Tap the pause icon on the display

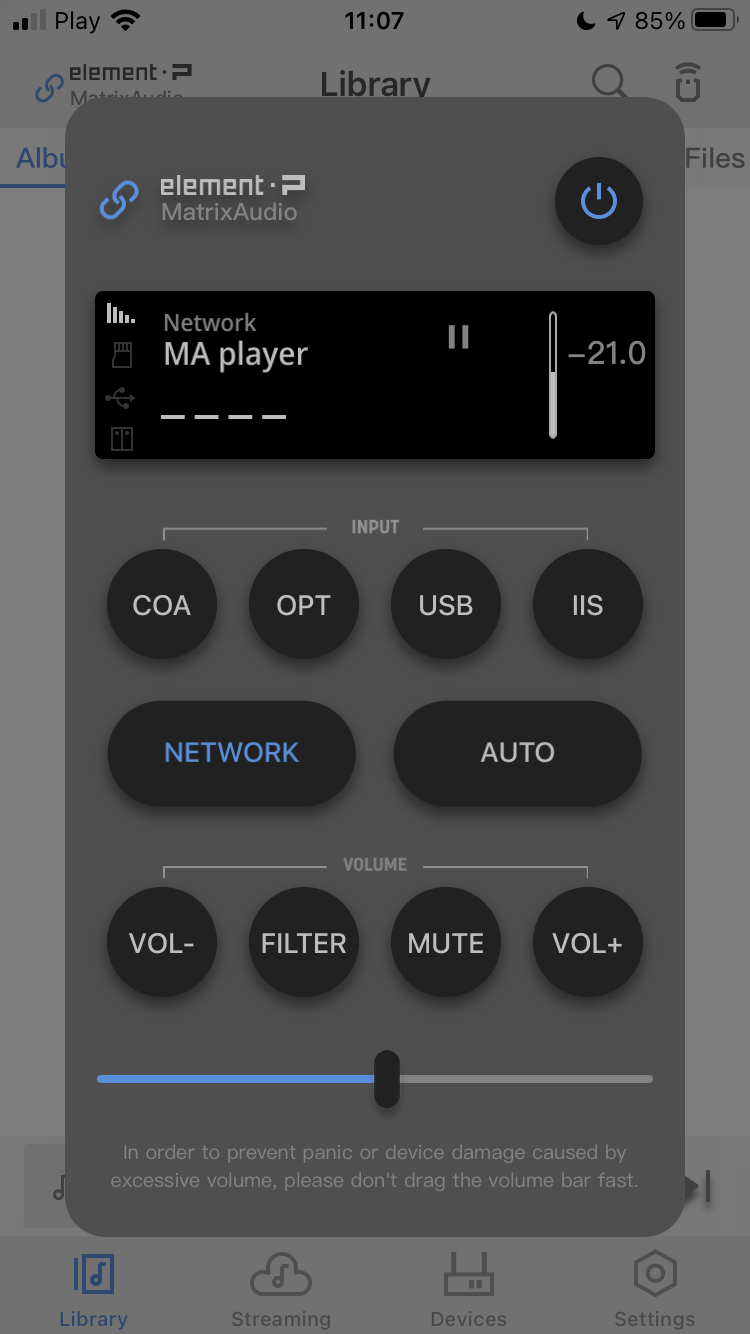coord(458,337)
